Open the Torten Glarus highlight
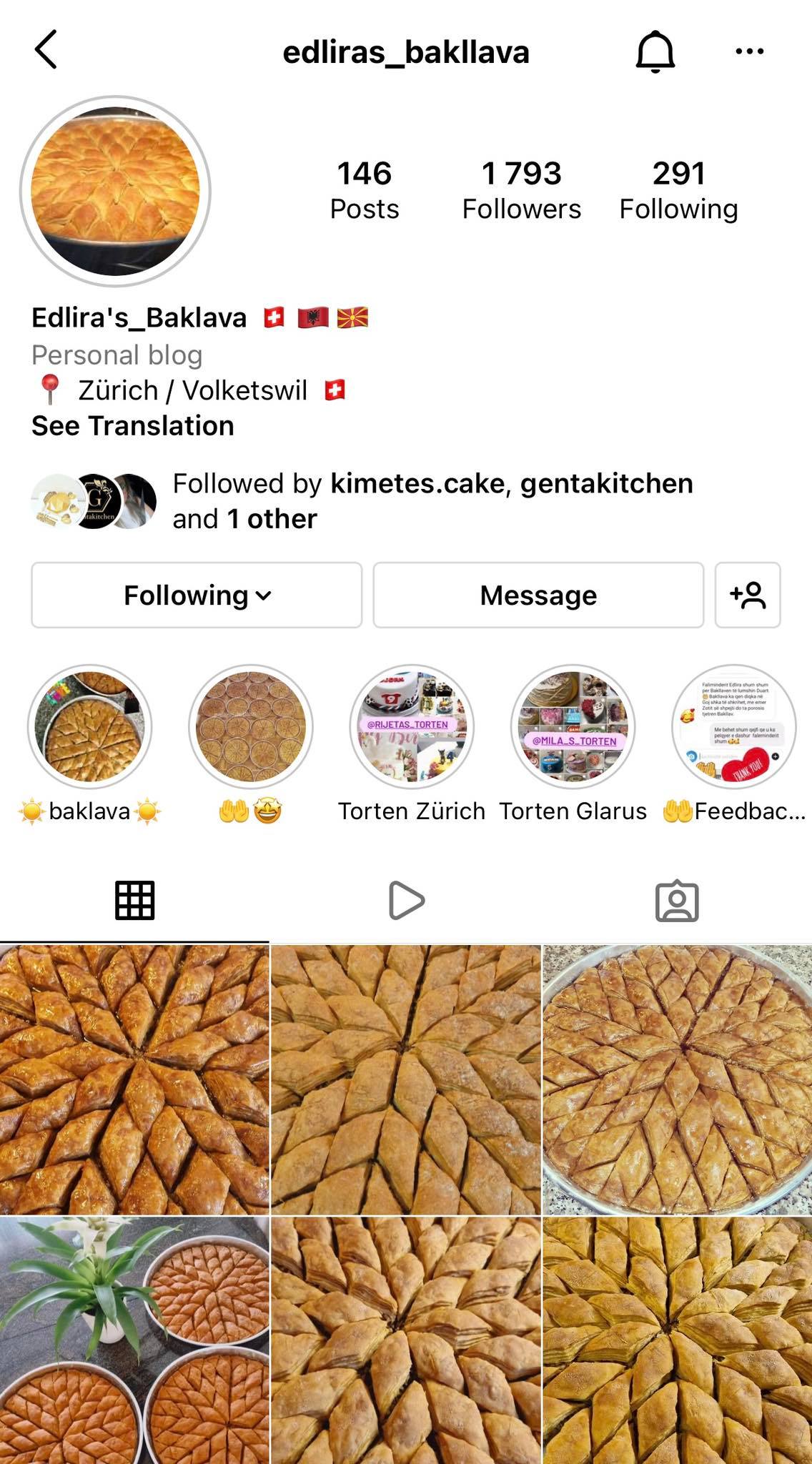The width and height of the screenshot is (812, 1464). click(x=573, y=727)
